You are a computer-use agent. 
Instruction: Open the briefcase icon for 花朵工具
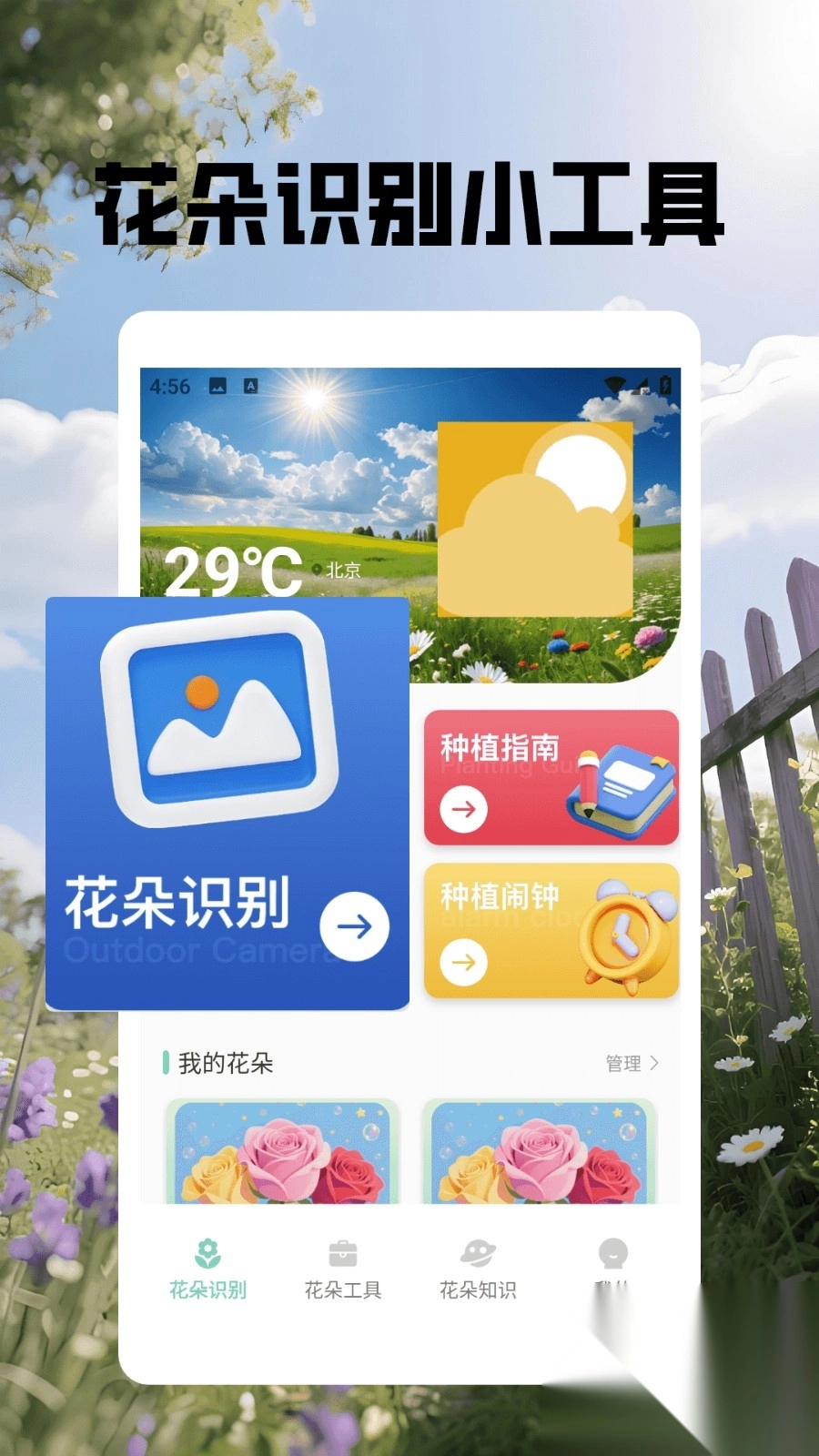coord(342,1253)
